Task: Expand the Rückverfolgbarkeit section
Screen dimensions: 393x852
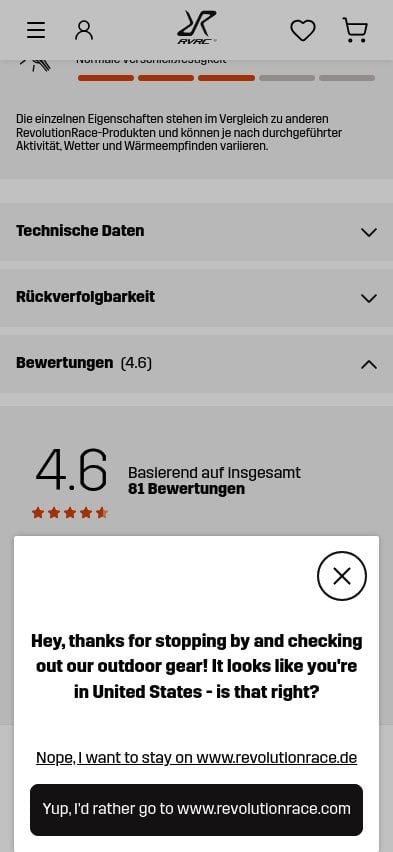Action: click(x=196, y=298)
